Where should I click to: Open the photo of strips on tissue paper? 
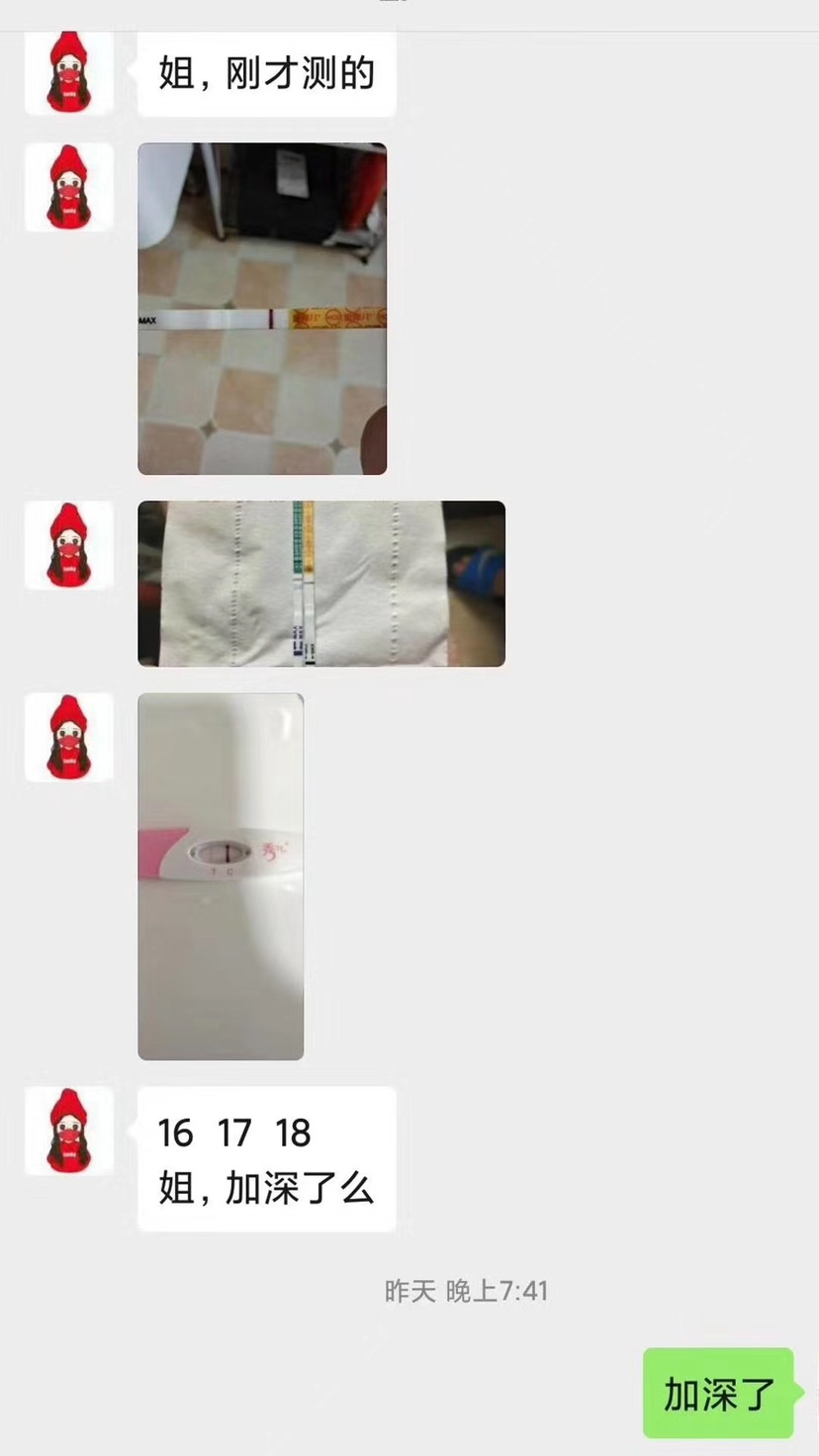(321, 584)
